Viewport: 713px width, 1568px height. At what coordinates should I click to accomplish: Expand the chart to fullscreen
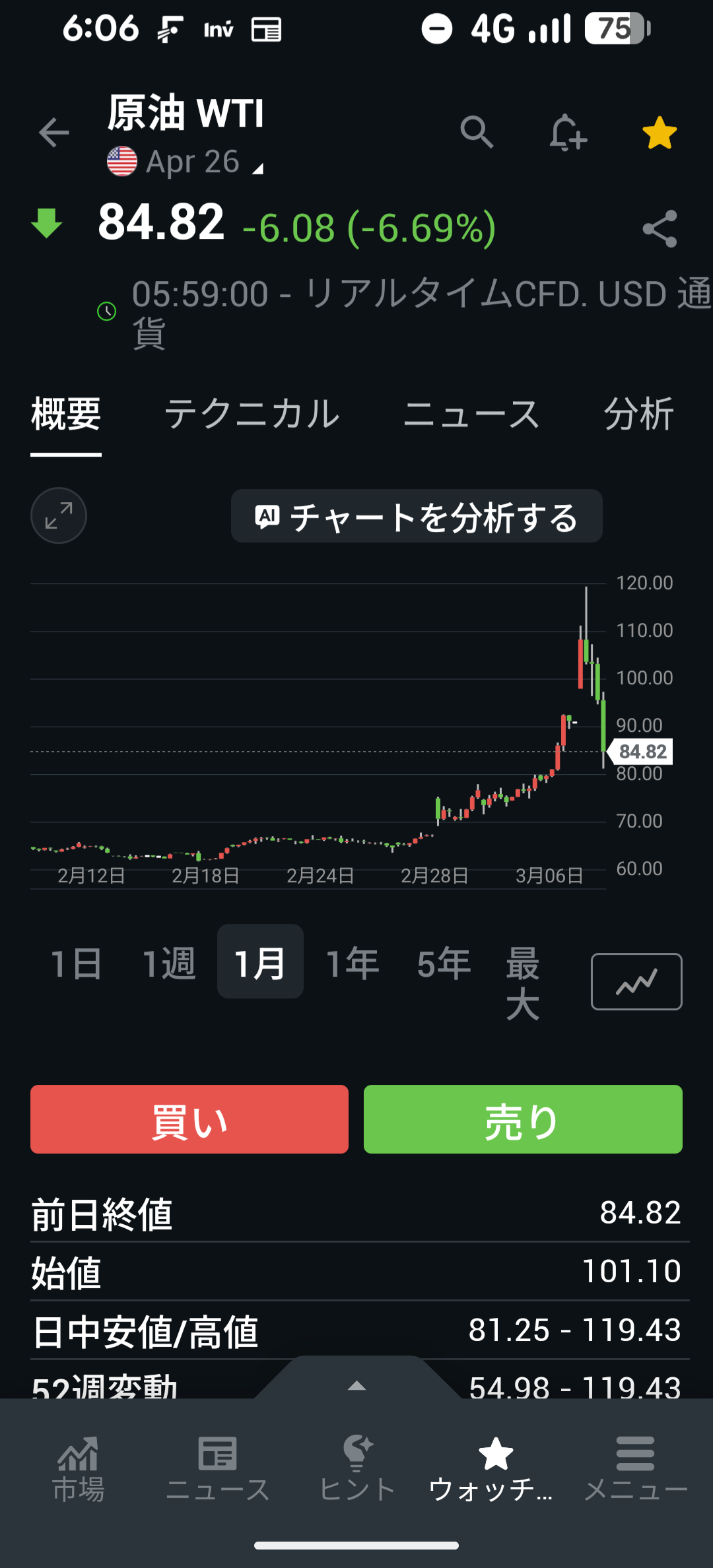pos(59,515)
